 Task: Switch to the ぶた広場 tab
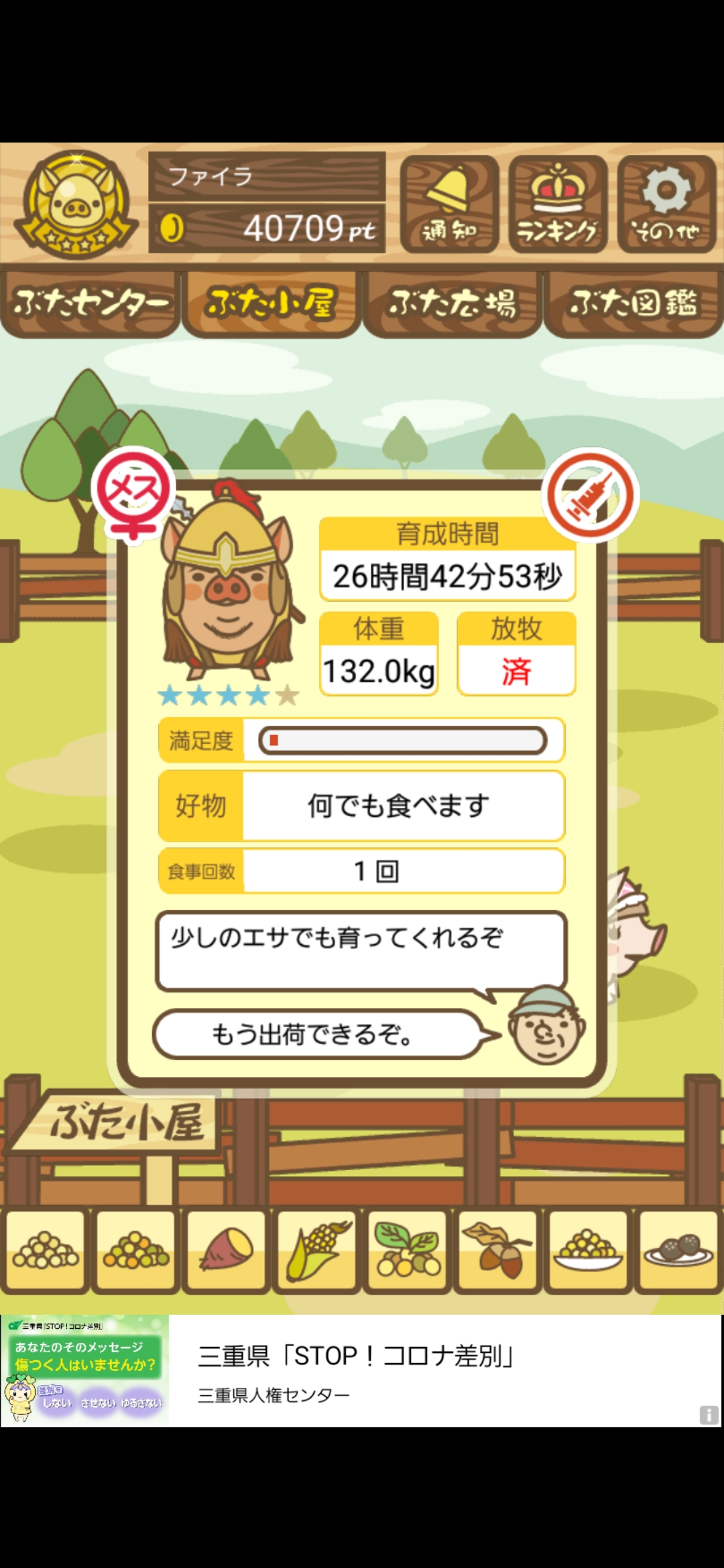click(452, 304)
